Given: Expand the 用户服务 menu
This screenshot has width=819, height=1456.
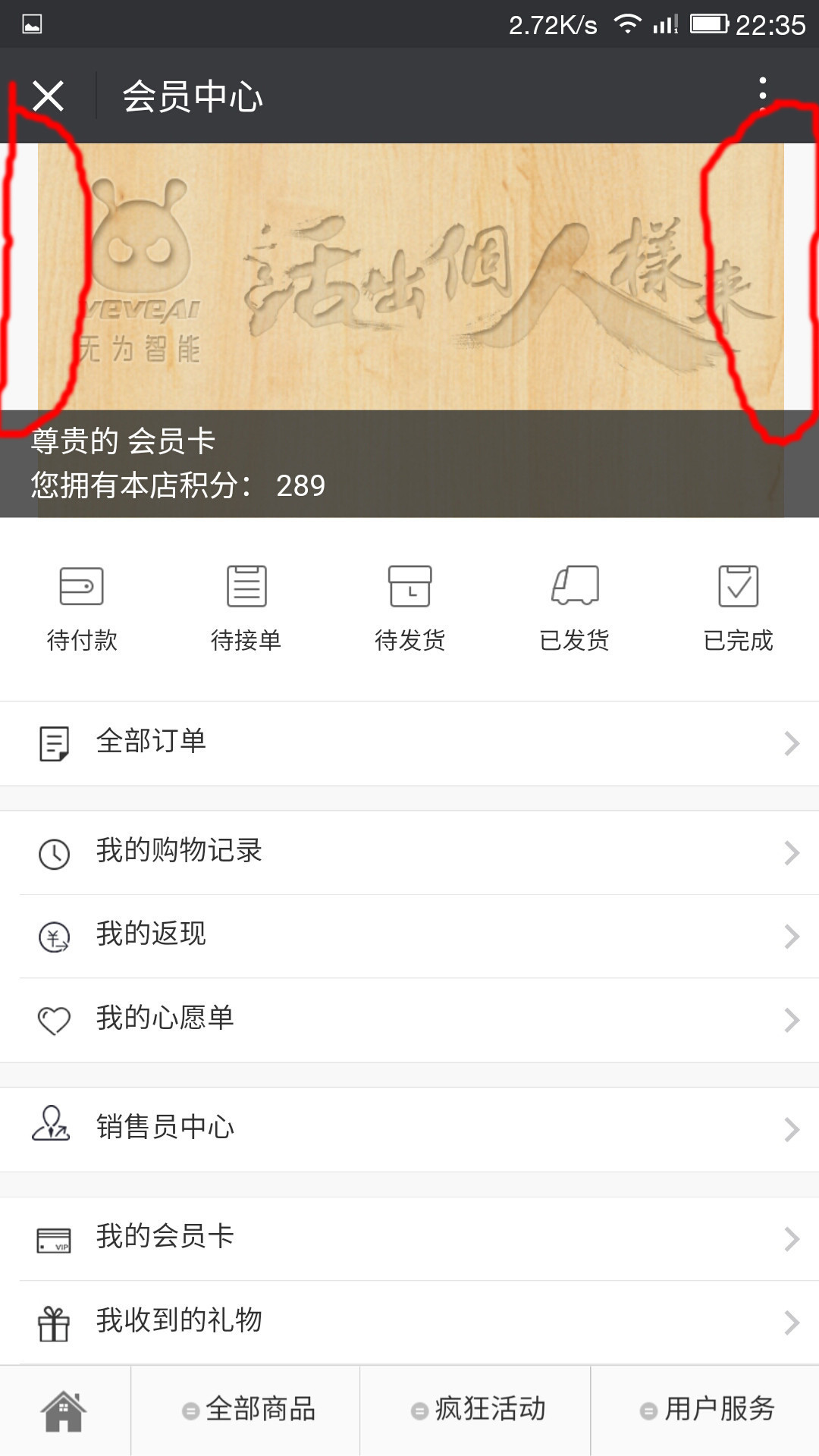Looking at the screenshot, I should (x=706, y=1410).
